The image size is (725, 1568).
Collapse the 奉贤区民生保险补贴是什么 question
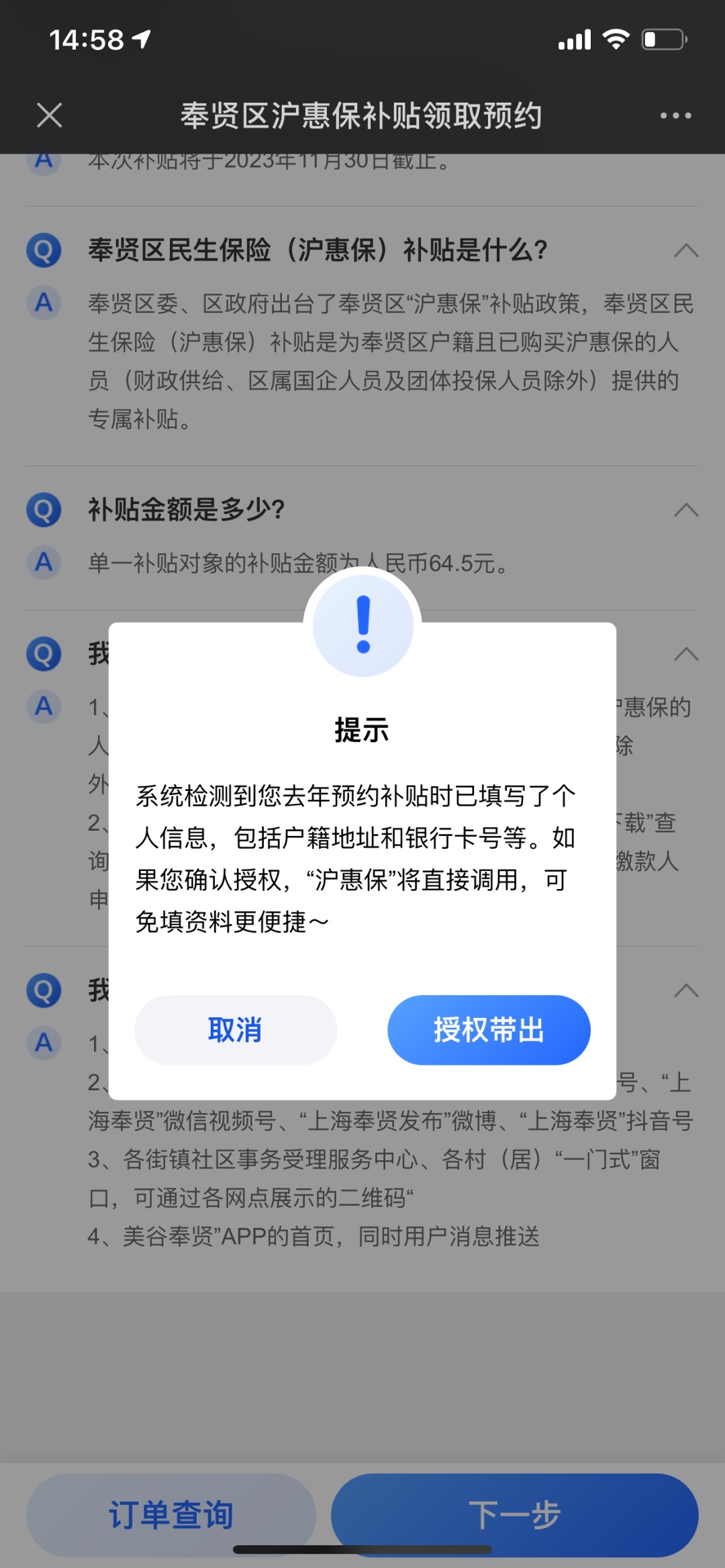686,251
